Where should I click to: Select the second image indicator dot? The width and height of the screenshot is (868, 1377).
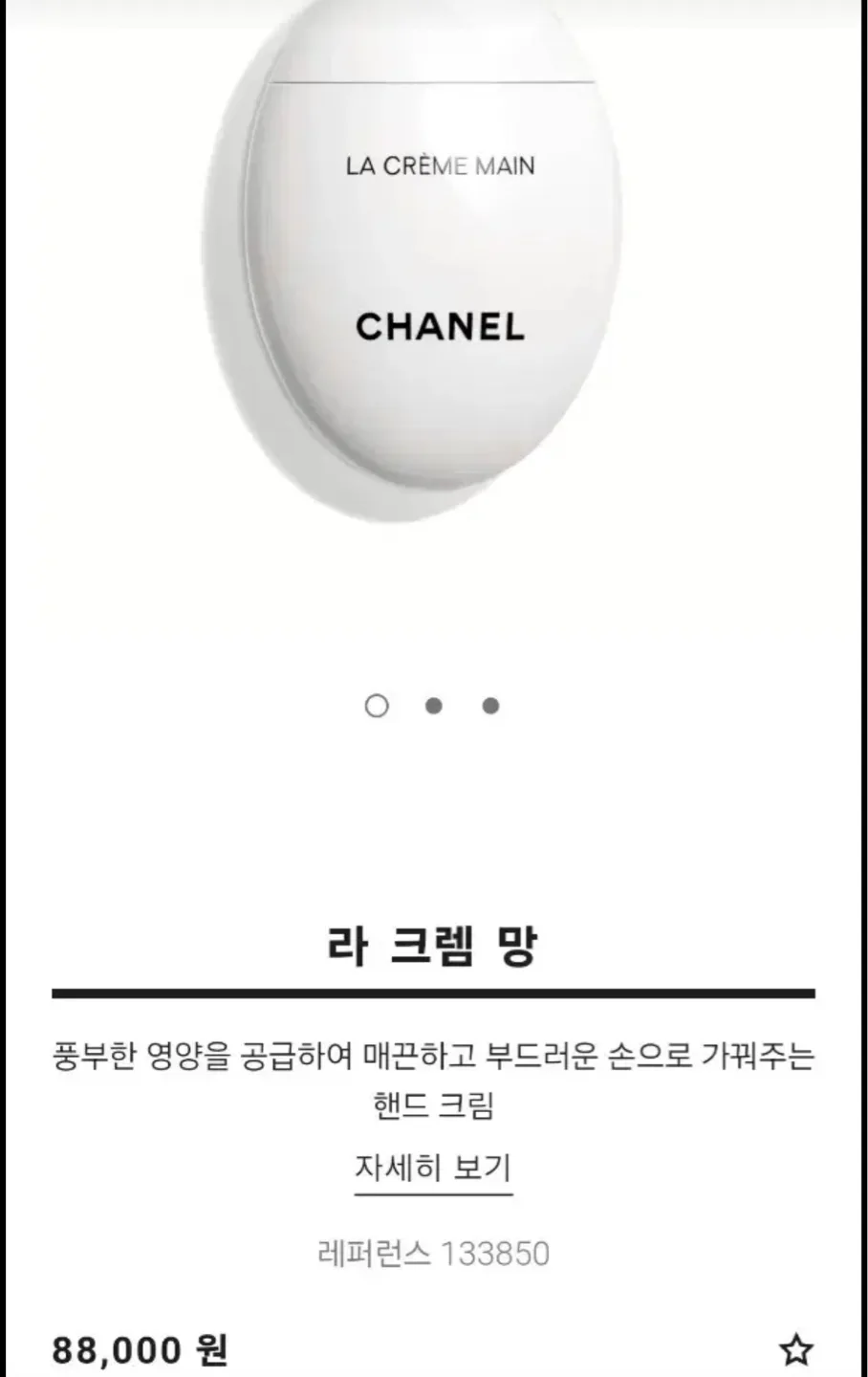[x=433, y=706]
